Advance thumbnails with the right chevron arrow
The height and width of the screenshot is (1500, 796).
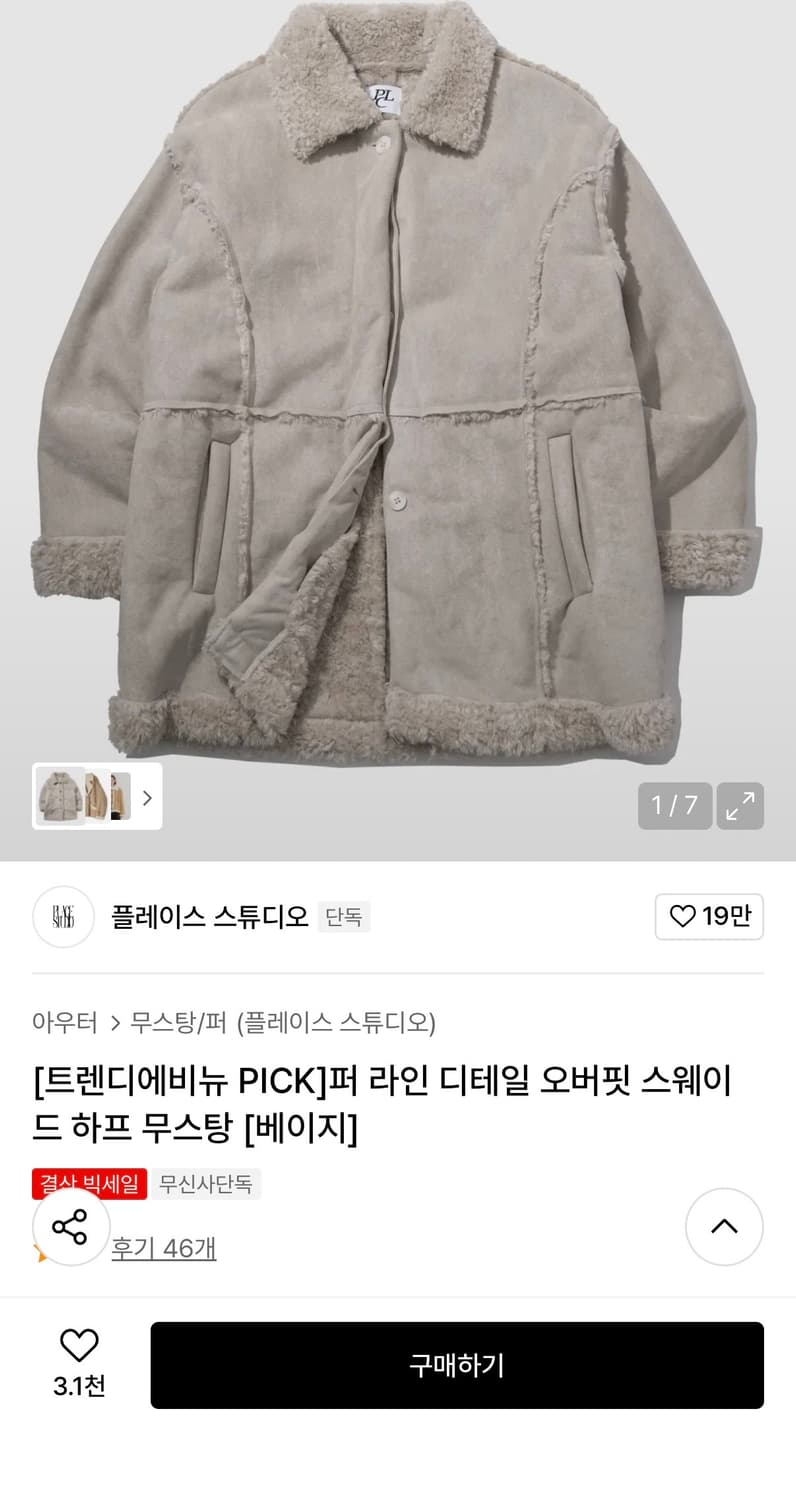pyautogui.click(x=147, y=798)
